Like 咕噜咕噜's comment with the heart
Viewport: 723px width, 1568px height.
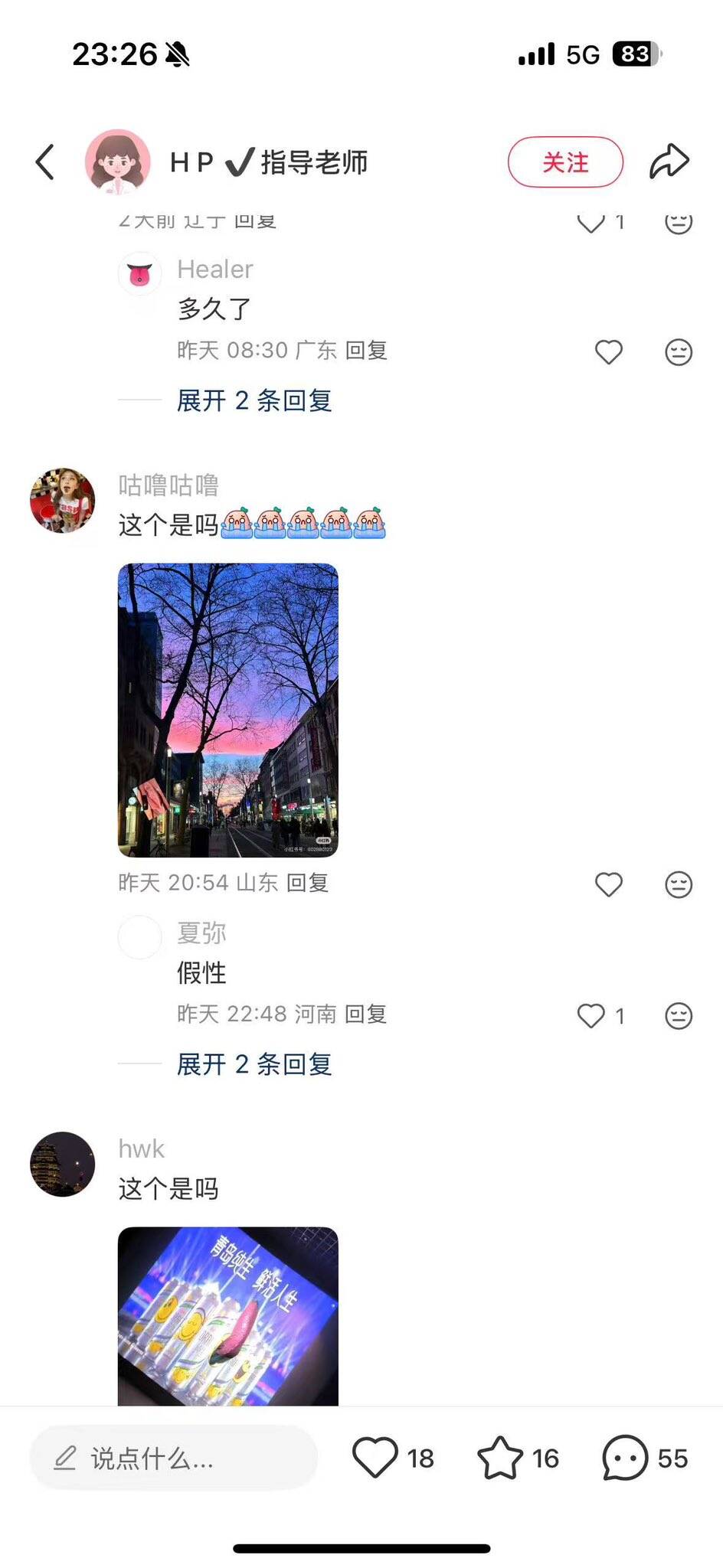pos(609,884)
